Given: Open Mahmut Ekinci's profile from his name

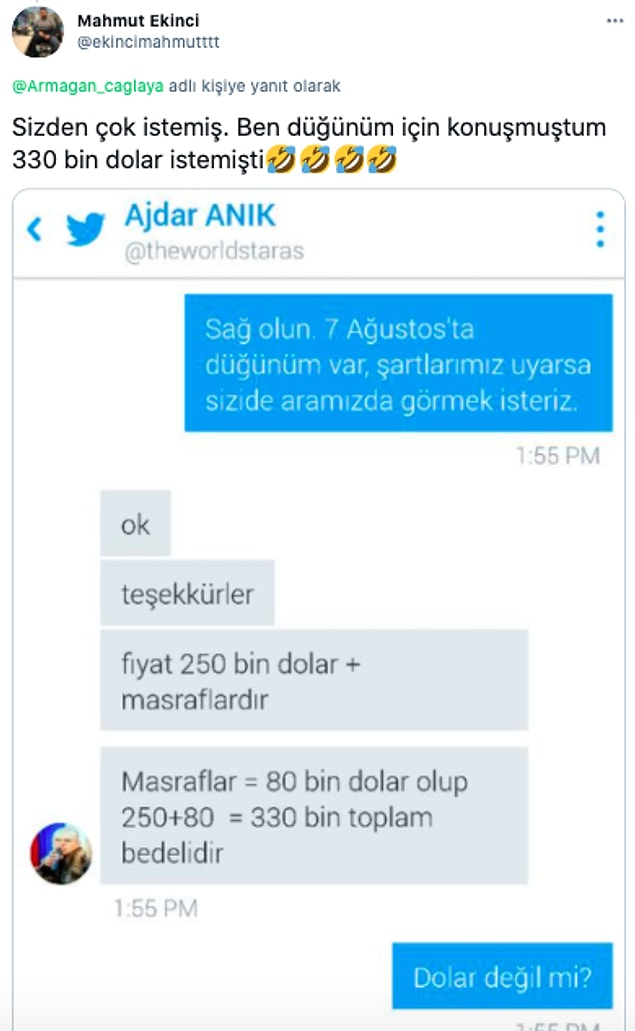Looking at the screenshot, I should 138,21.
